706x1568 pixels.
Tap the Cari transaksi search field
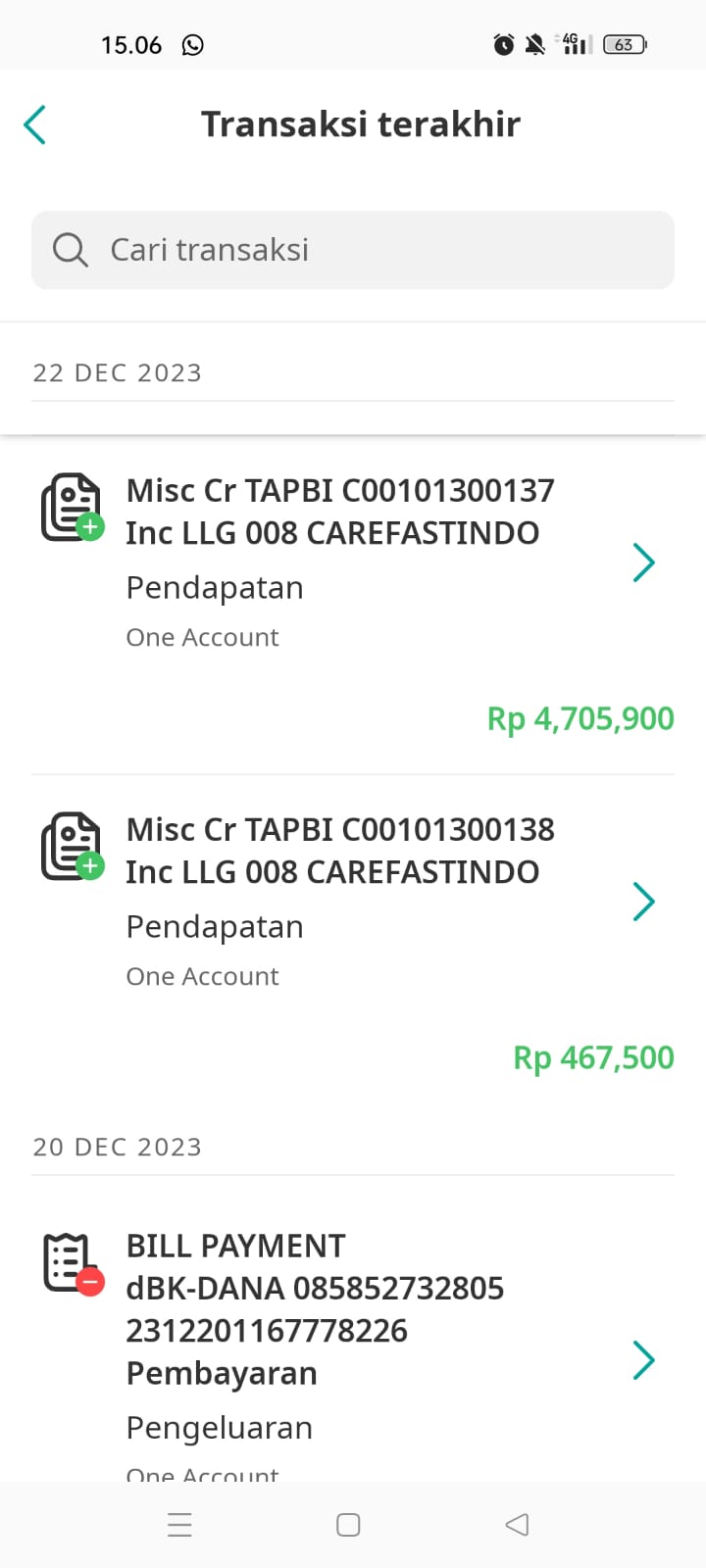353,250
